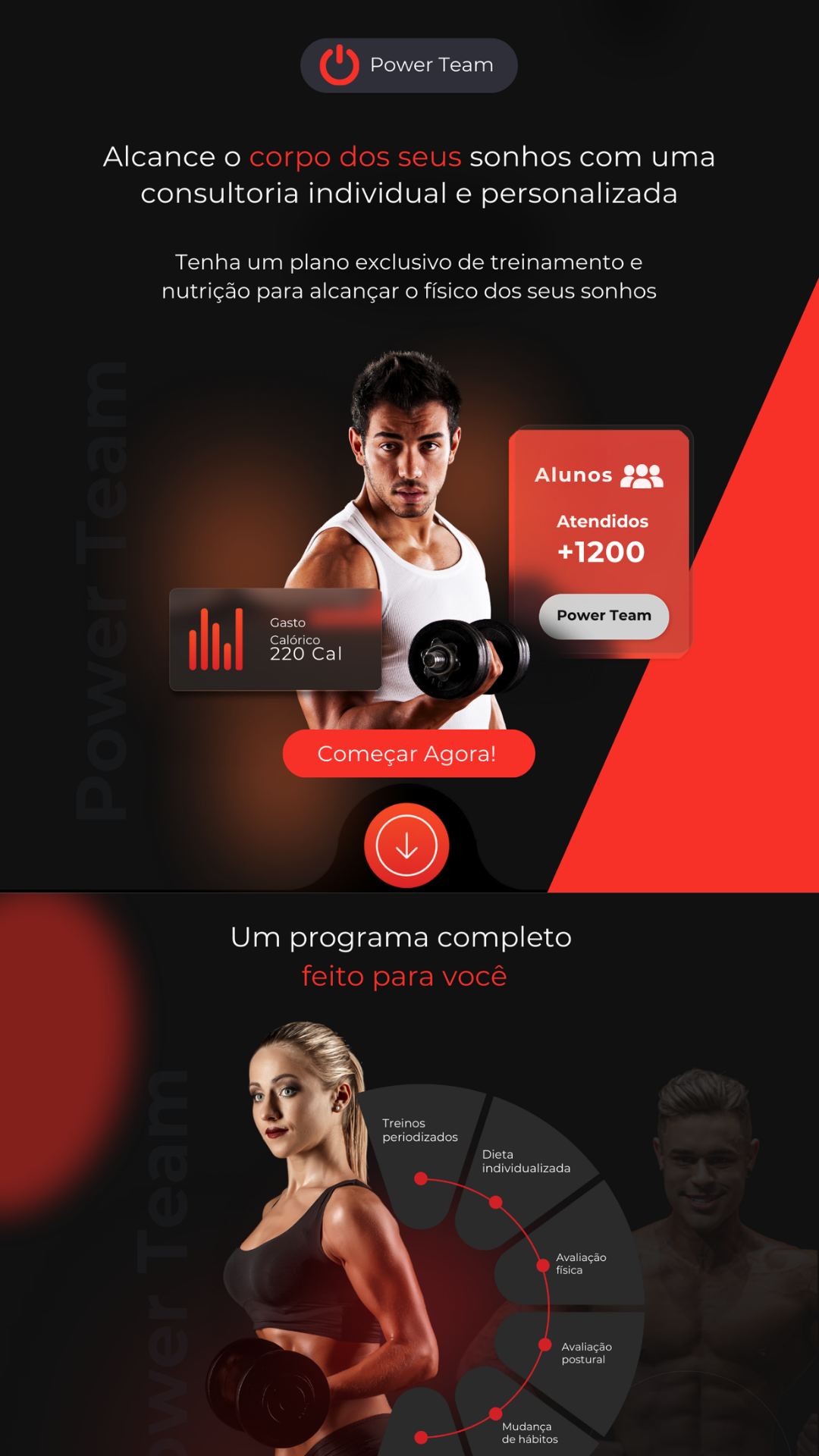
Task: Tap the round down-arrow button
Action: [x=406, y=845]
